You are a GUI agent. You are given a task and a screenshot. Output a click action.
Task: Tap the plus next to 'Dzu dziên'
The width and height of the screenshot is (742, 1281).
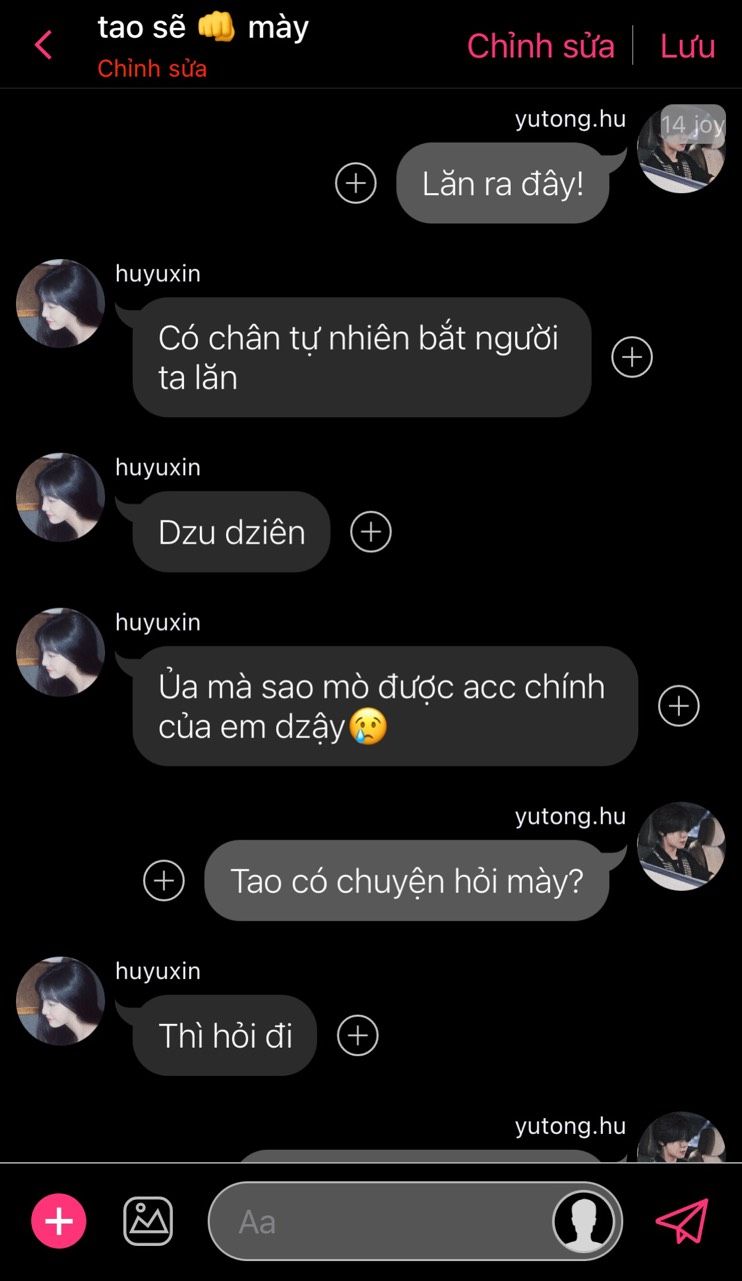(370, 532)
